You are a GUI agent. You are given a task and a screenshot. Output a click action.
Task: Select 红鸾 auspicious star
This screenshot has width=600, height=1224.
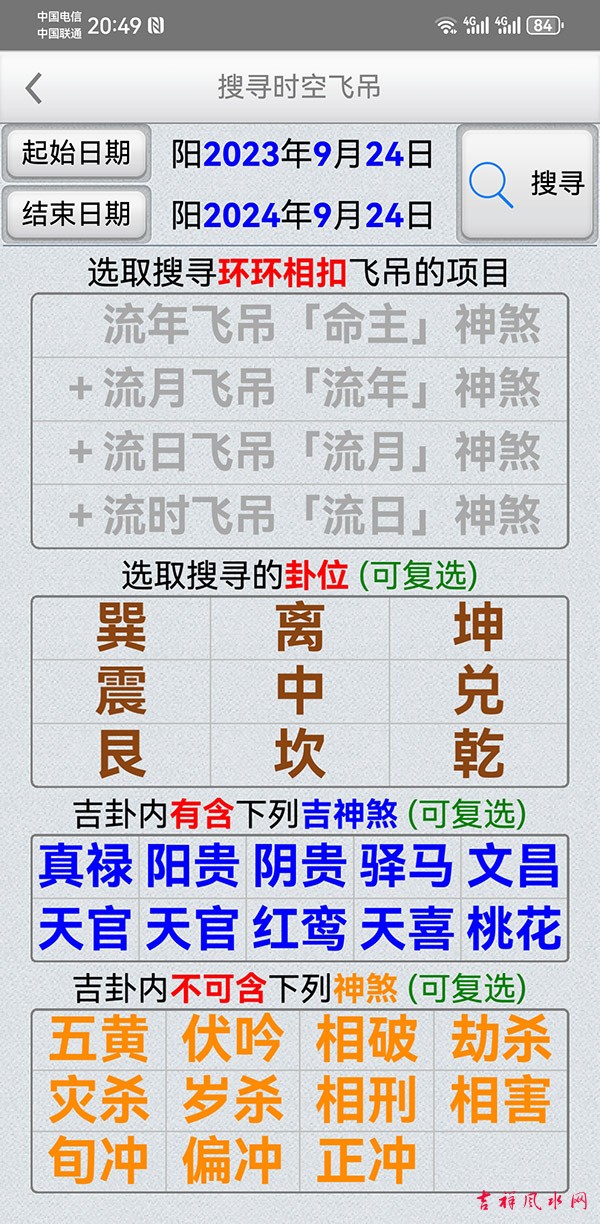pyautogui.click(x=300, y=928)
